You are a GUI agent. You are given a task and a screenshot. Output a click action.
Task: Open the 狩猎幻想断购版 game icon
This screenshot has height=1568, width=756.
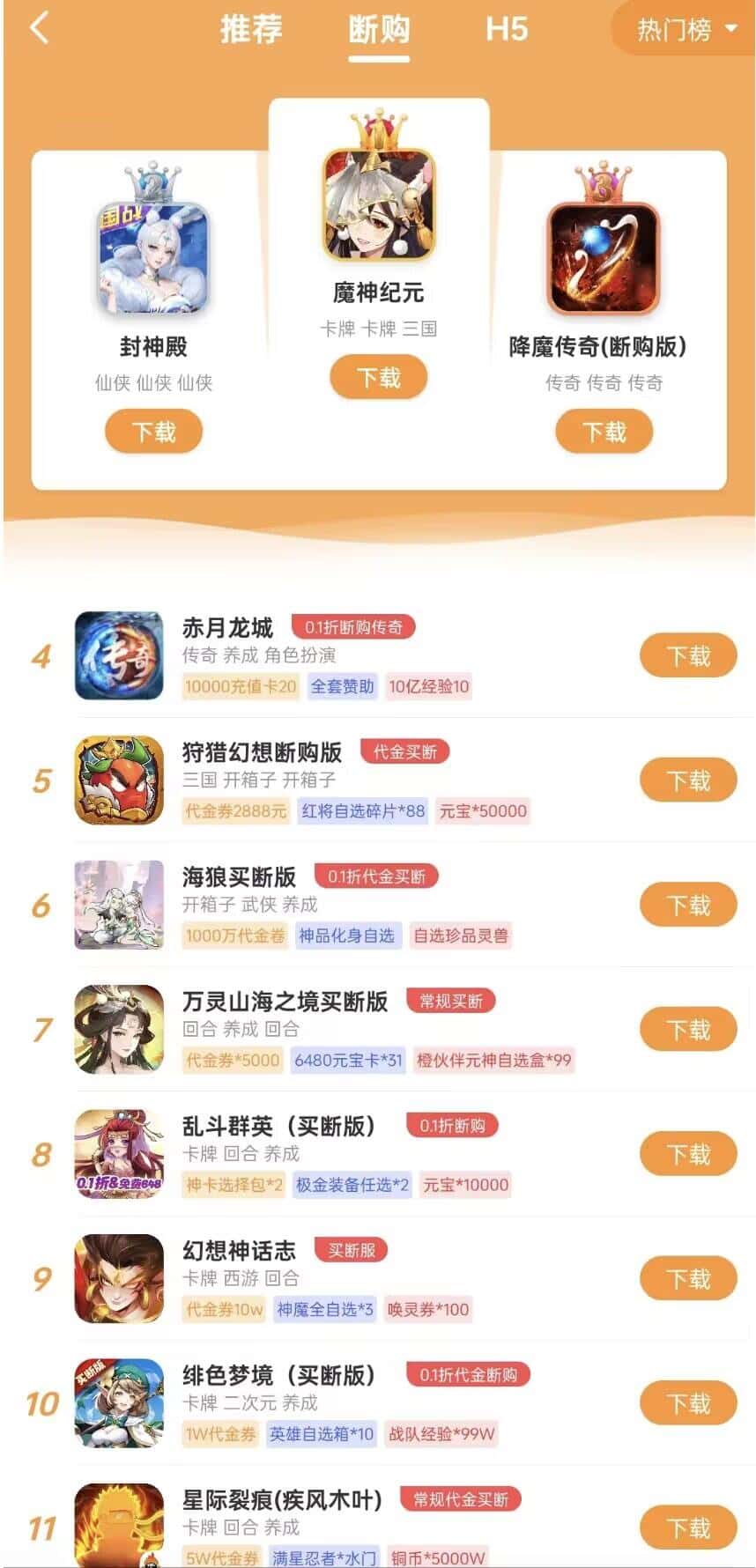coord(119,779)
